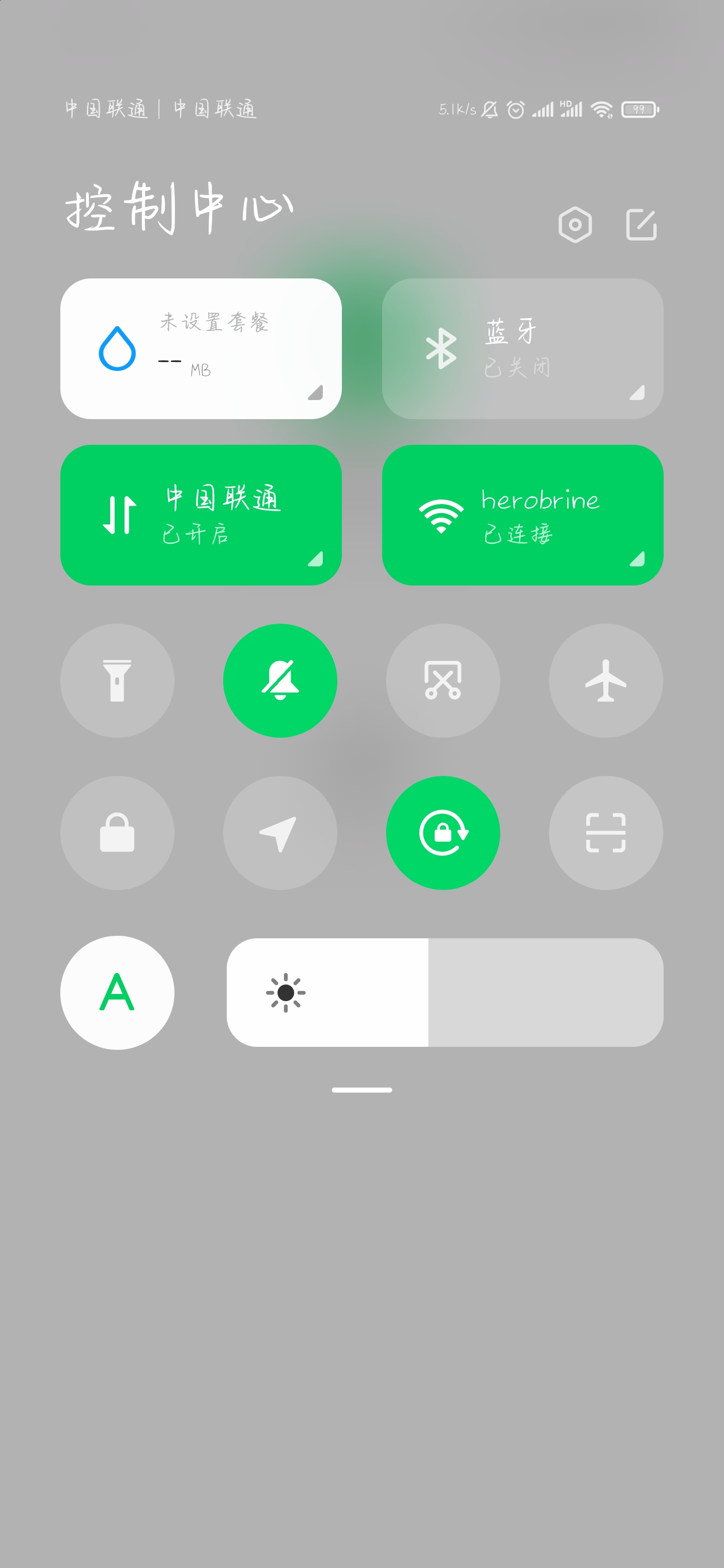Turn on location services arrow
The width and height of the screenshot is (724, 1568).
pyautogui.click(x=280, y=833)
